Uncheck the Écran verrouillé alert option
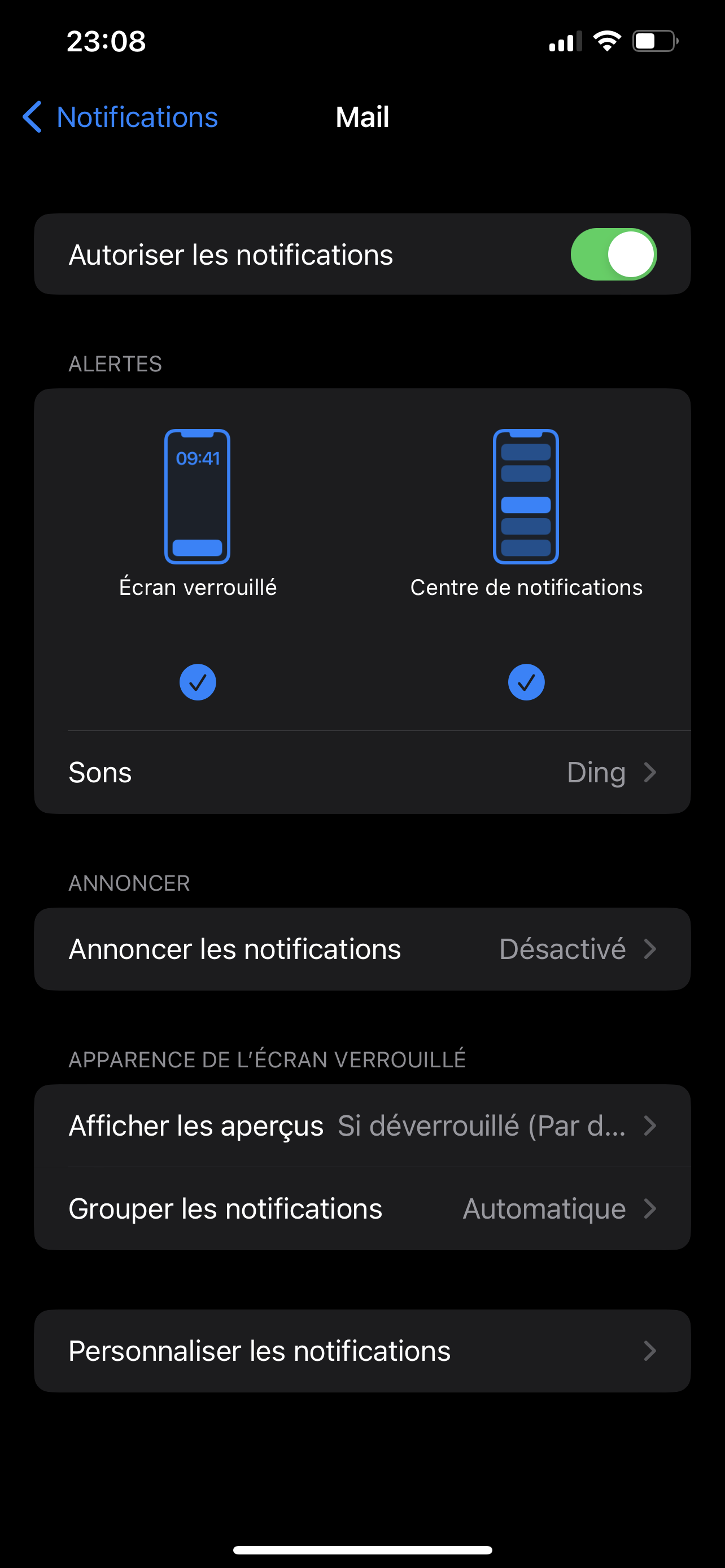 (x=198, y=682)
